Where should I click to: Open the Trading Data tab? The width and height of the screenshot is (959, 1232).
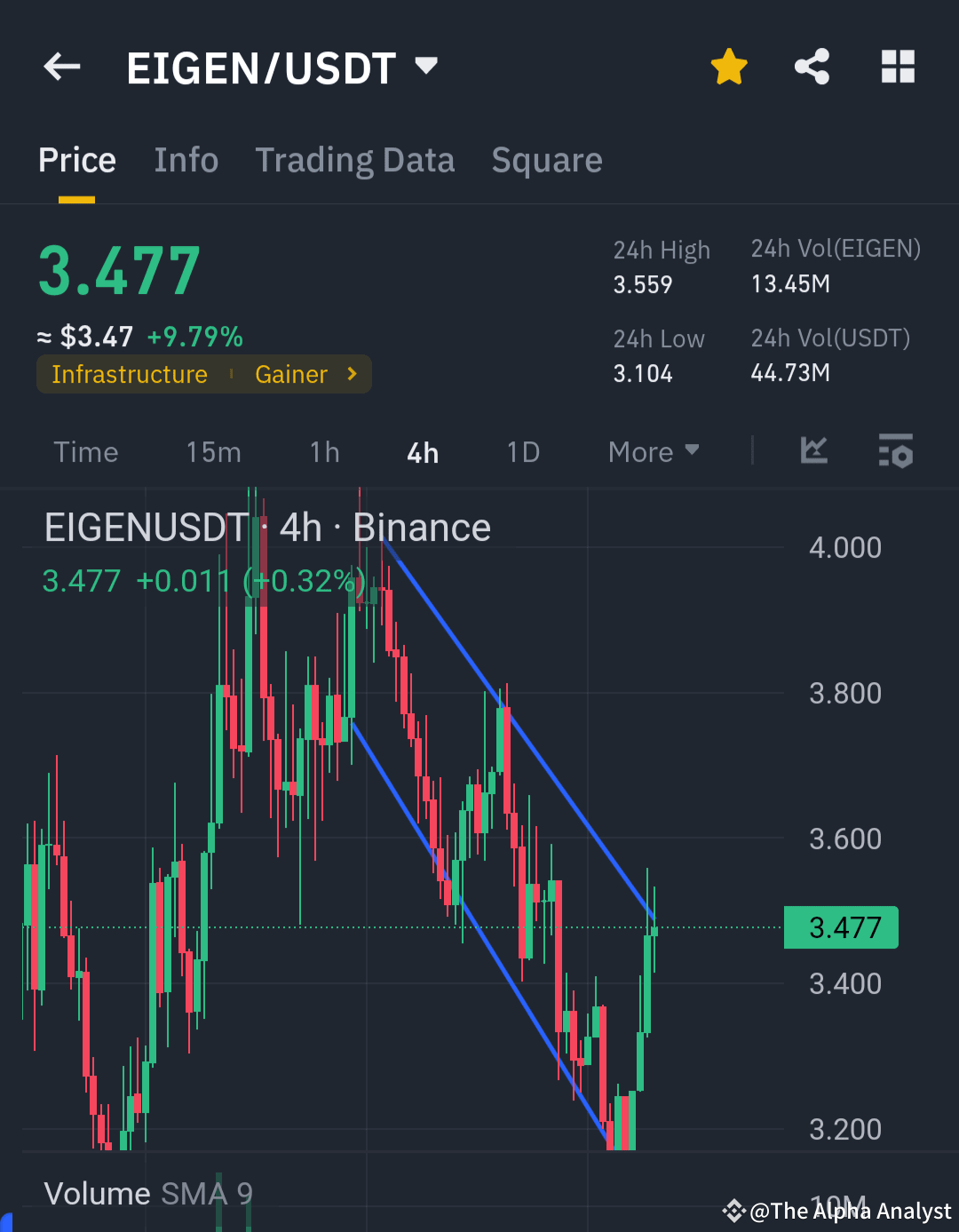[x=355, y=160]
